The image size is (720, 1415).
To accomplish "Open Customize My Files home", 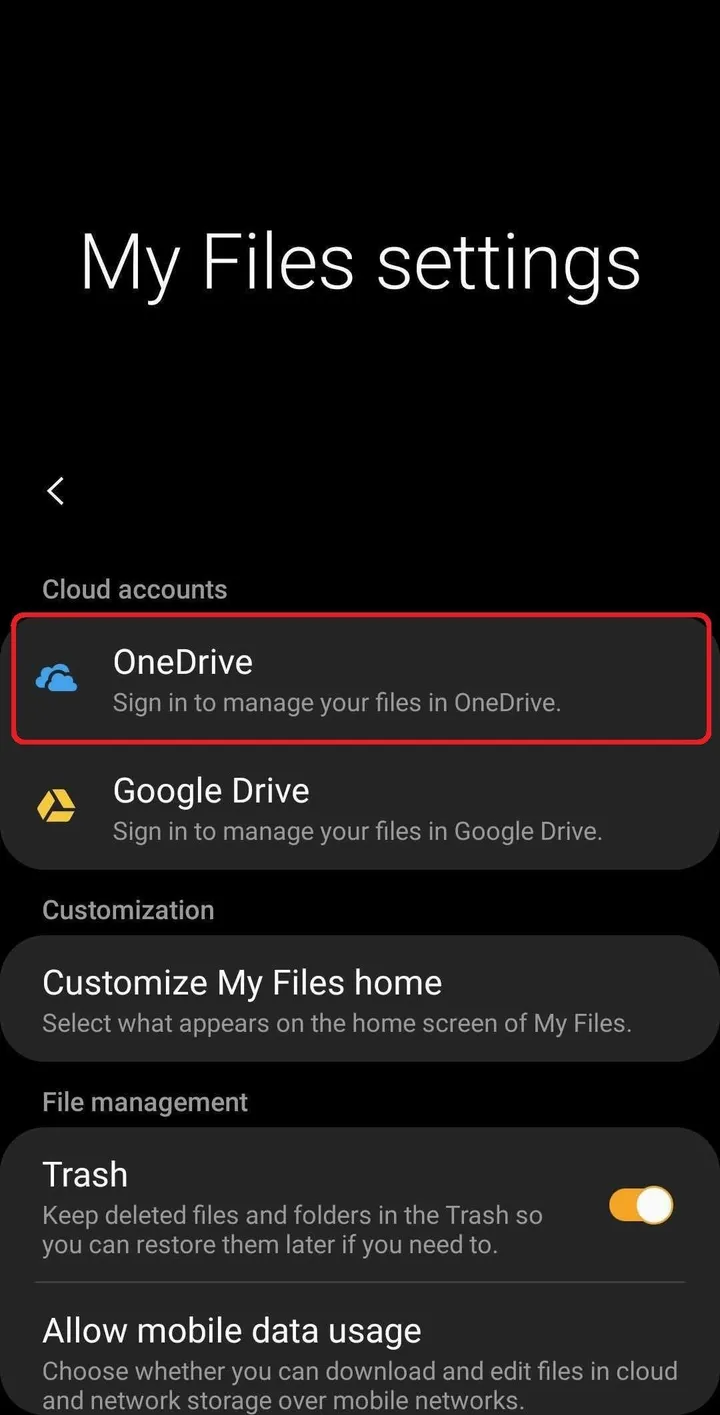I will pos(360,999).
